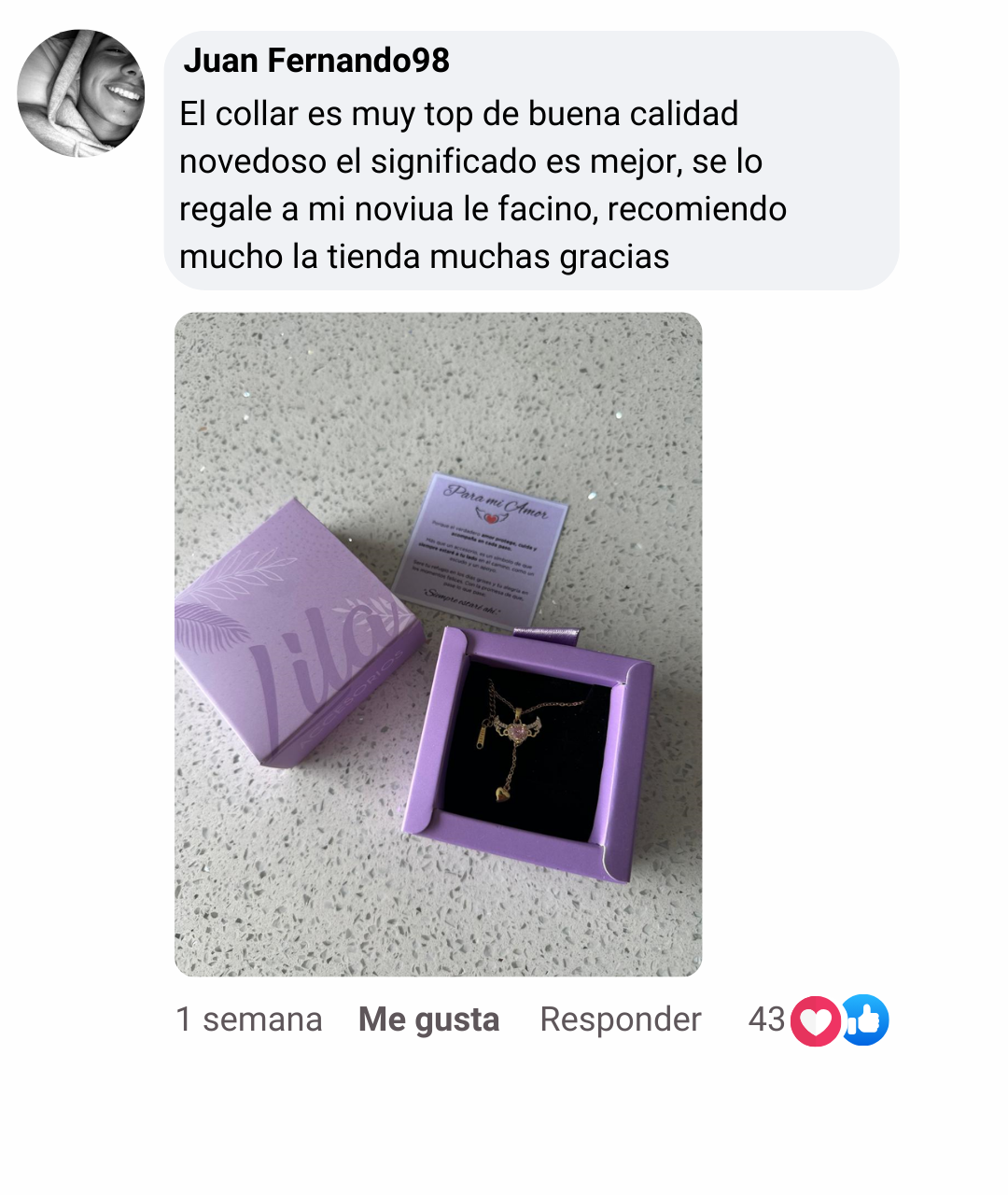Reply to the comment with Responder
Screen dimensions: 1008x1195
tap(620, 1019)
